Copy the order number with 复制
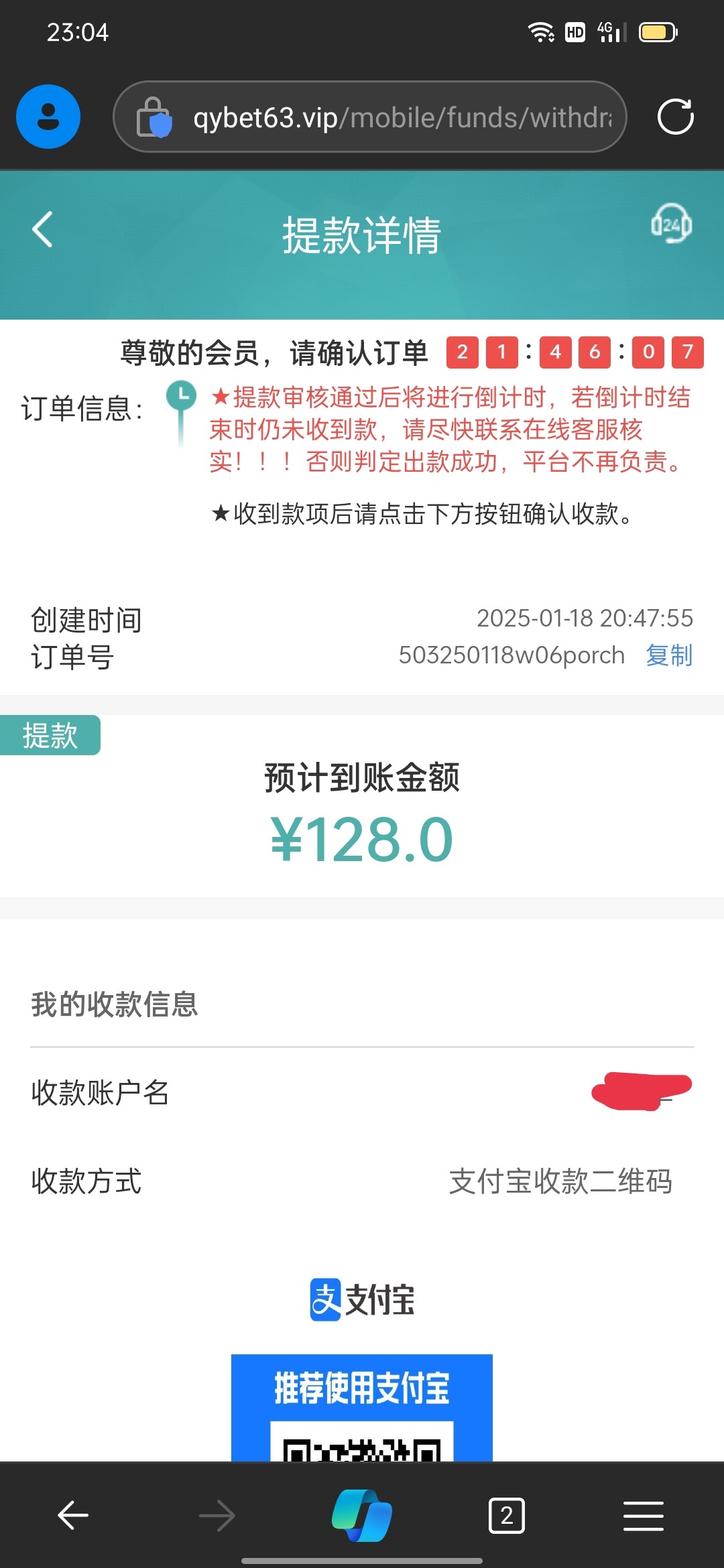The image size is (724, 1568). tap(669, 655)
